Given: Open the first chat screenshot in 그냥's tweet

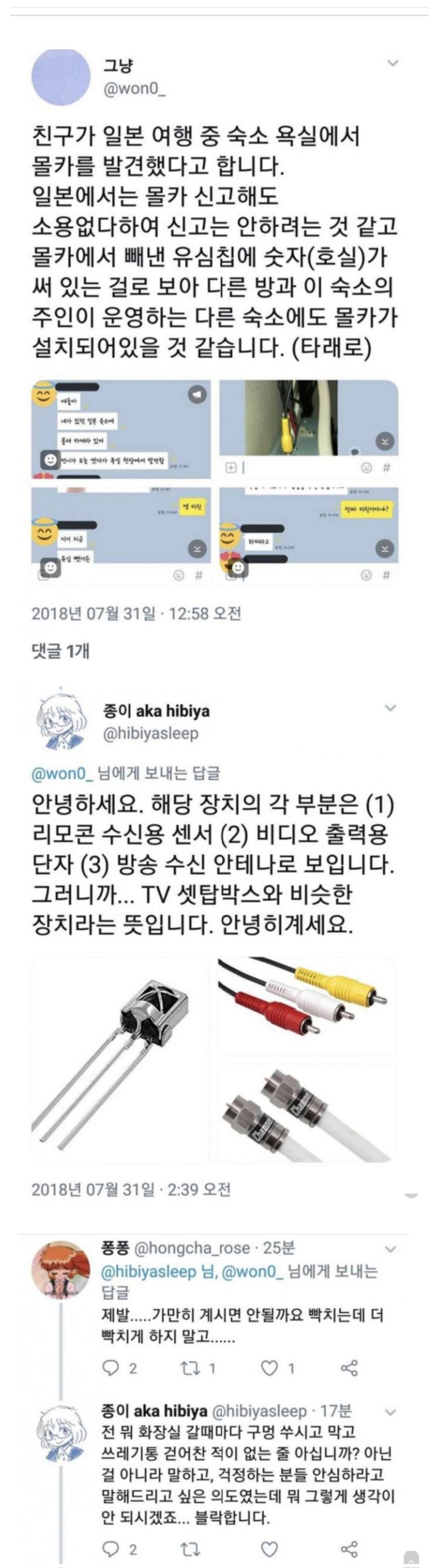Looking at the screenshot, I should [121, 429].
